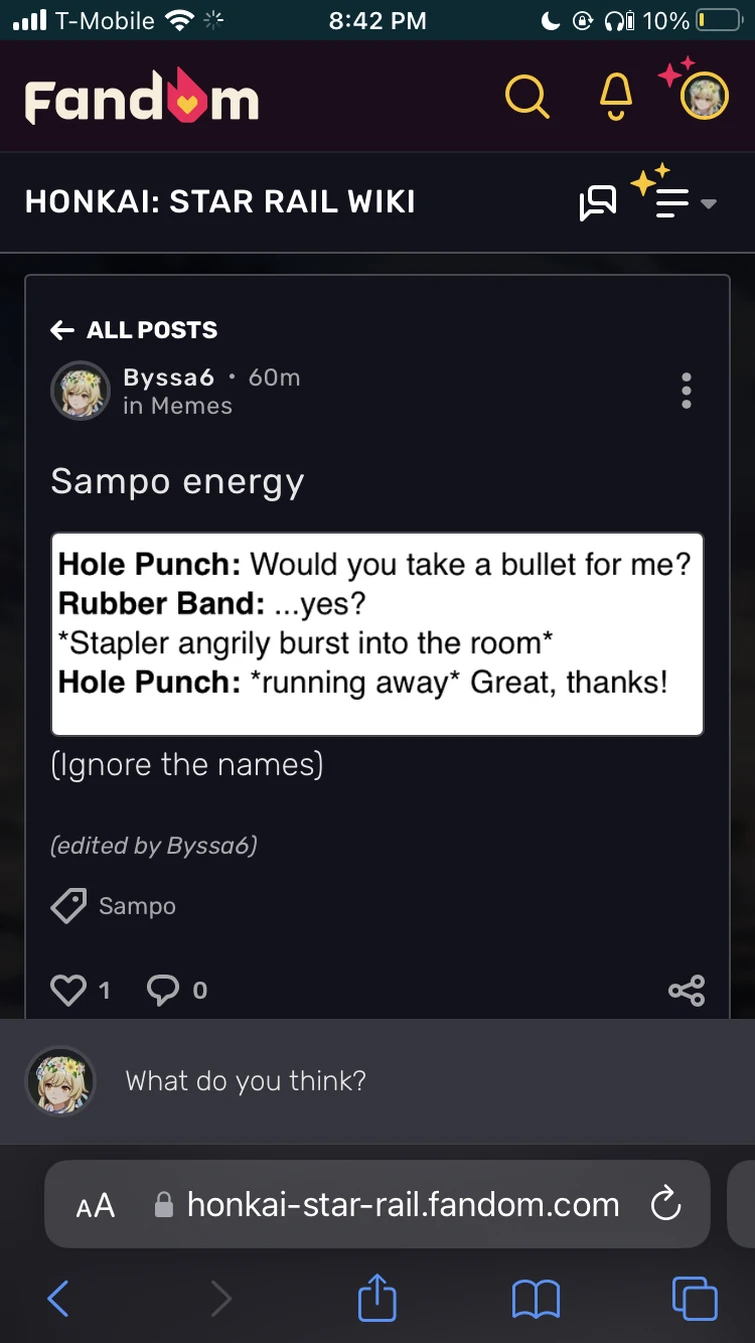Expand the wiki navigation menu
Screen dimensions: 755x1343
683,203
